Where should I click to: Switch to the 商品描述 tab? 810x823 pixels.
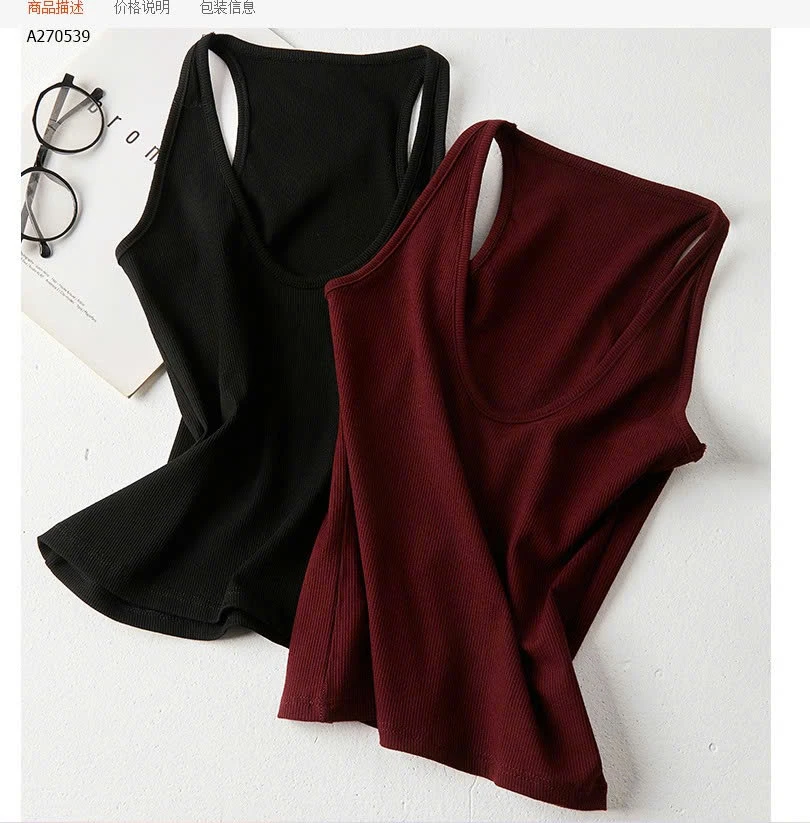(x=56, y=8)
